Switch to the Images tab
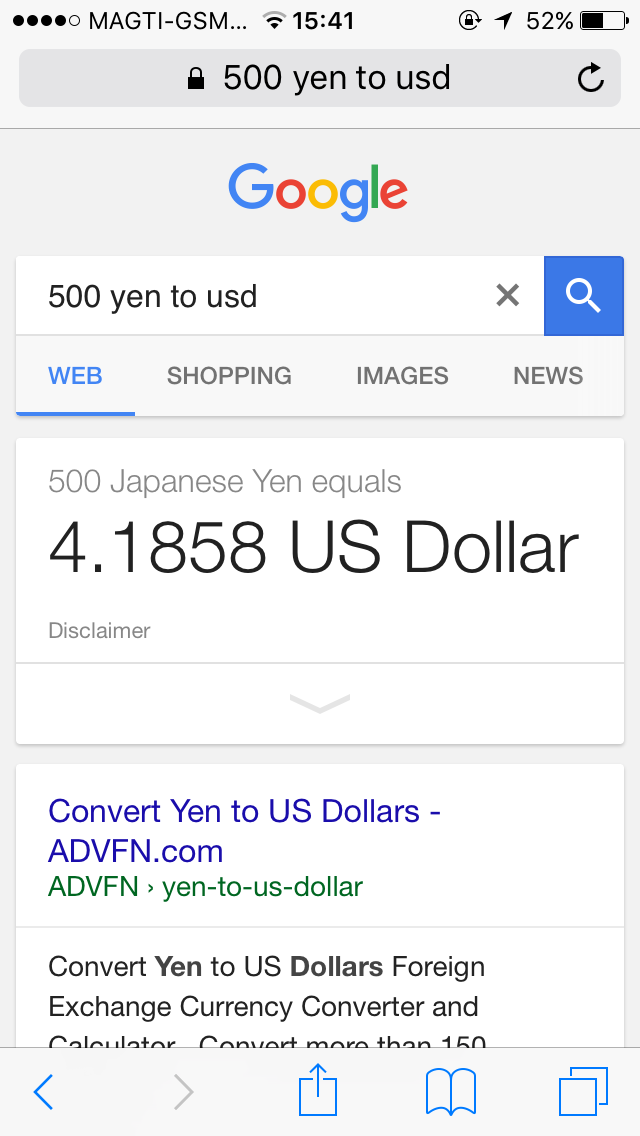The height and width of the screenshot is (1136, 640). 402,376
